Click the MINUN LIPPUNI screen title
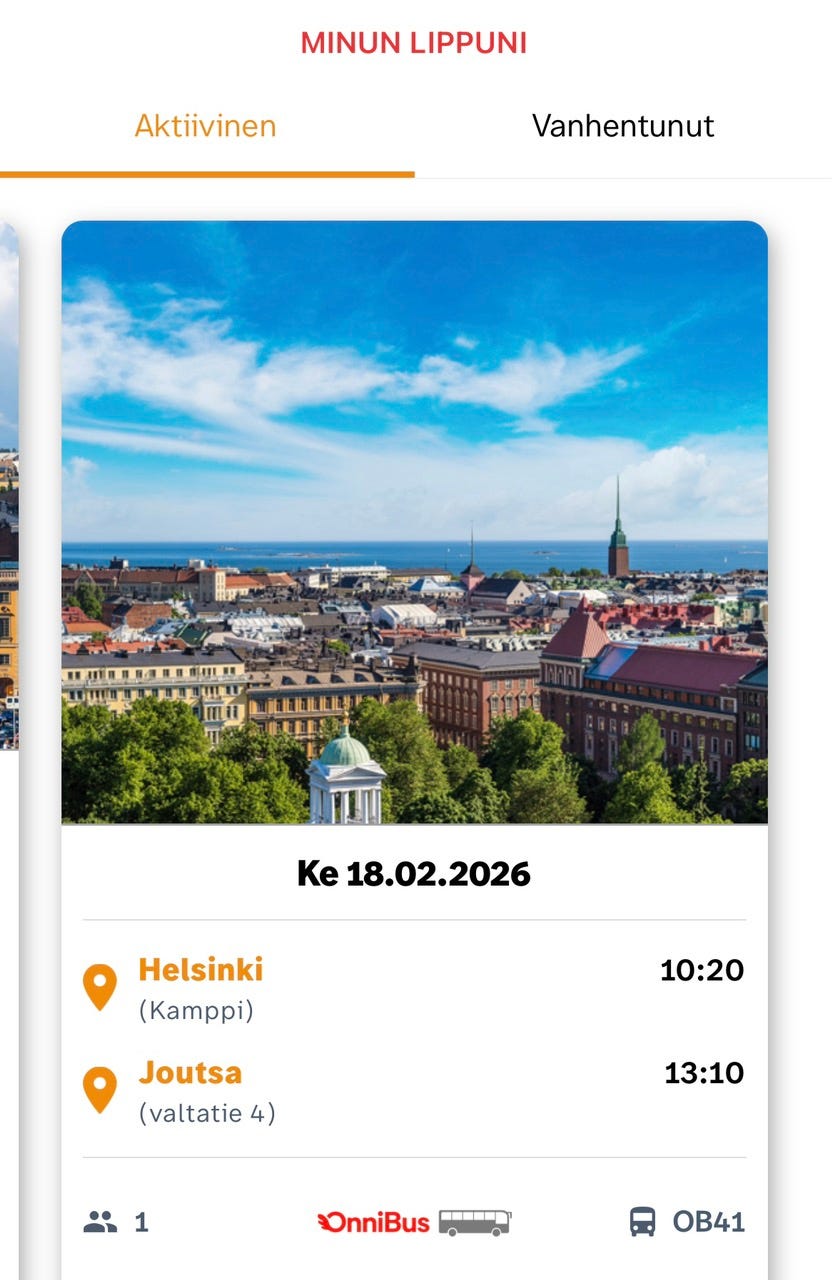The image size is (832, 1280). tap(416, 42)
